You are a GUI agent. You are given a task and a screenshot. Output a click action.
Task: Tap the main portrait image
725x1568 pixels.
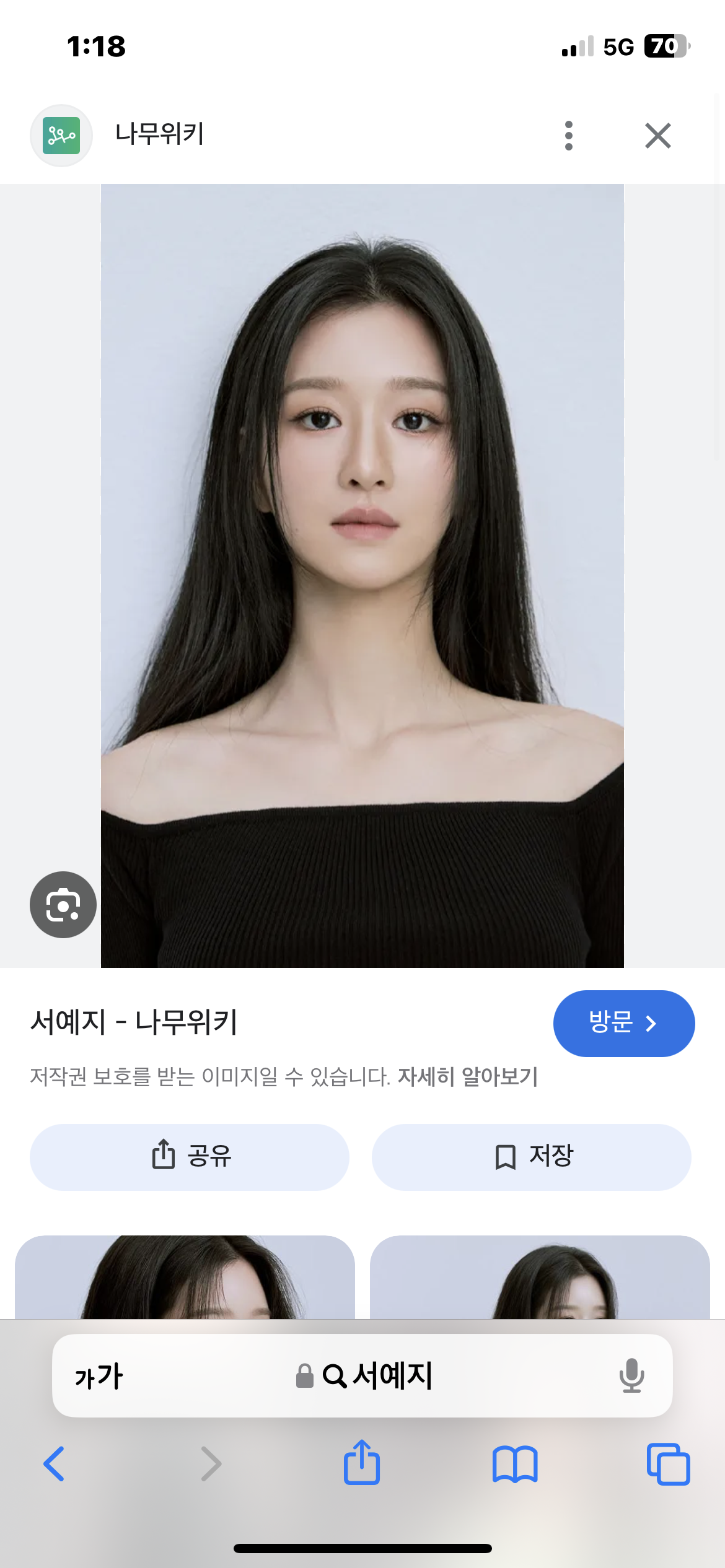(x=362, y=576)
